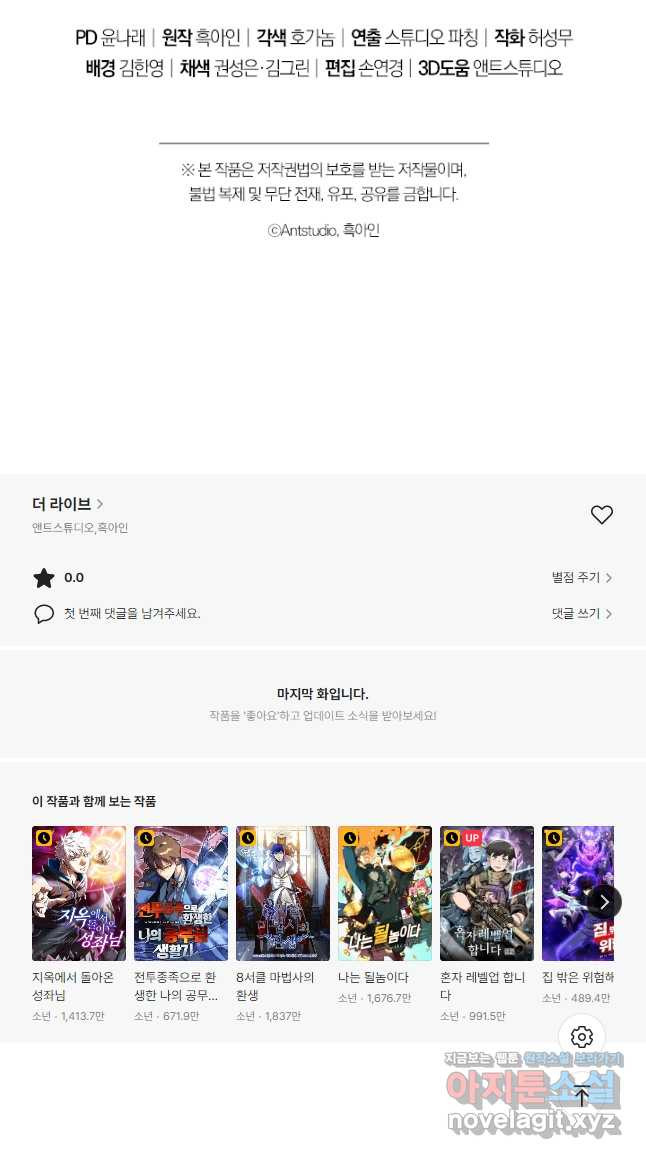Jump to top with the up arrow
This screenshot has width=646, height=1159.
pyautogui.click(x=582, y=1095)
